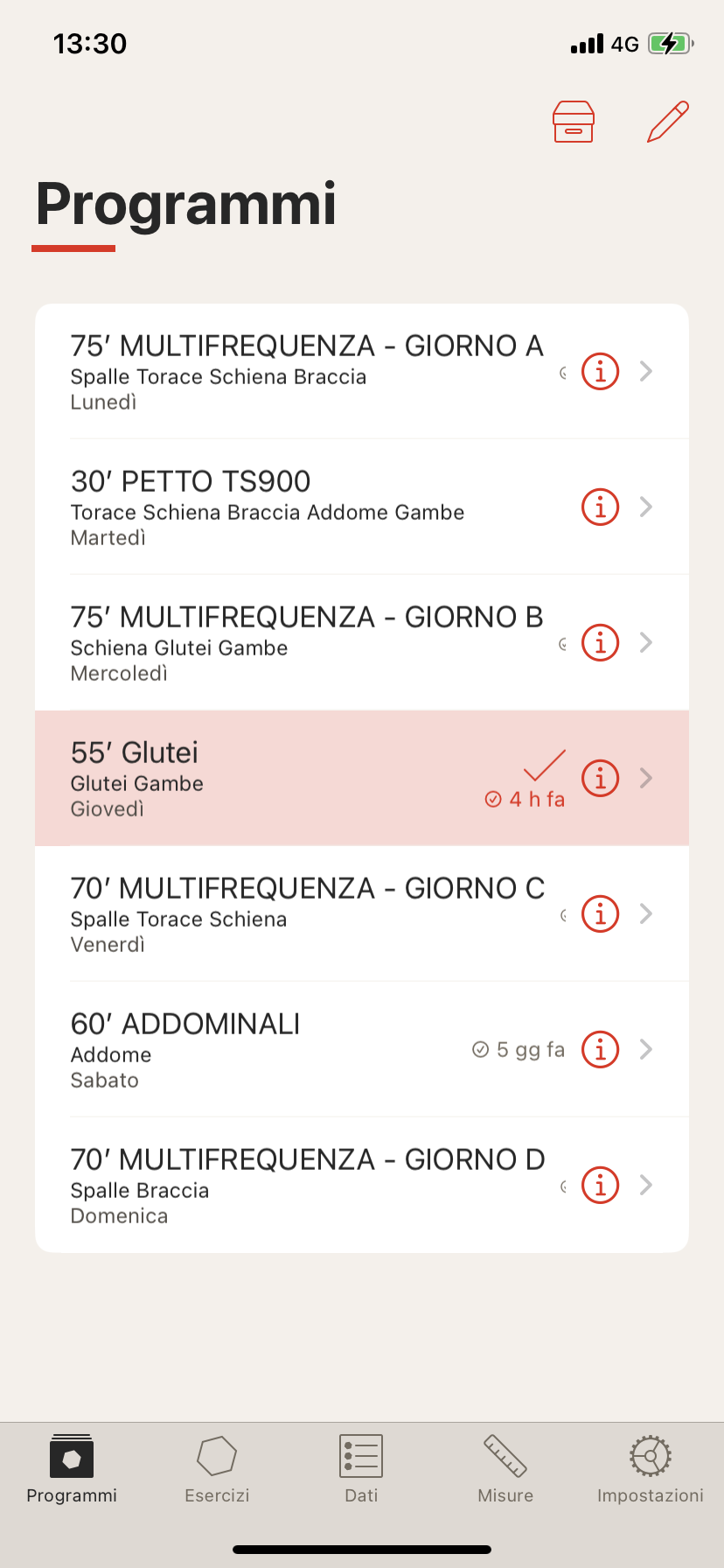Tap the pencil edit icon
The image size is (724, 1568).
coord(668,122)
